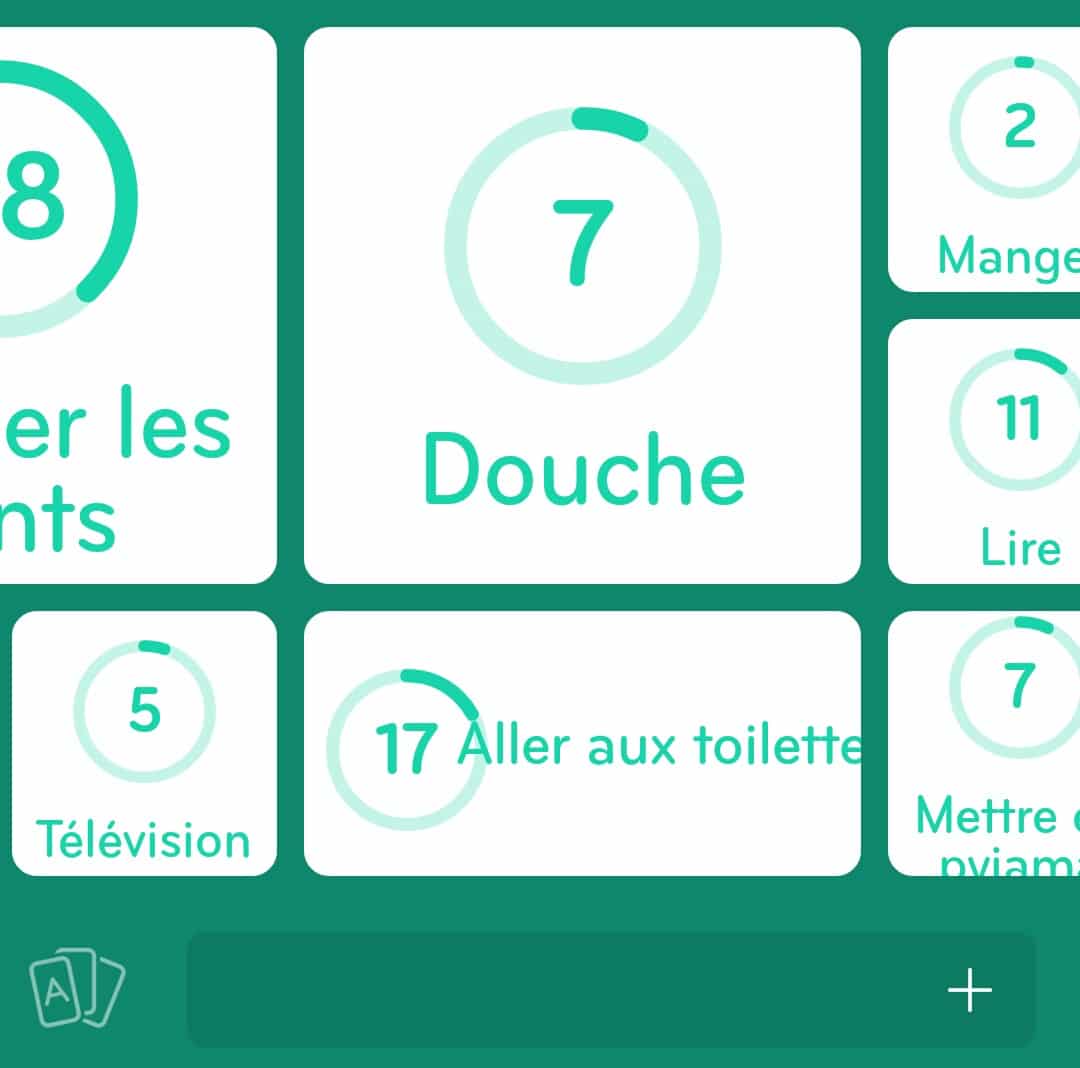This screenshot has width=1080, height=1068.
Task: Tap the plus icon in input bar
Action: [969, 990]
